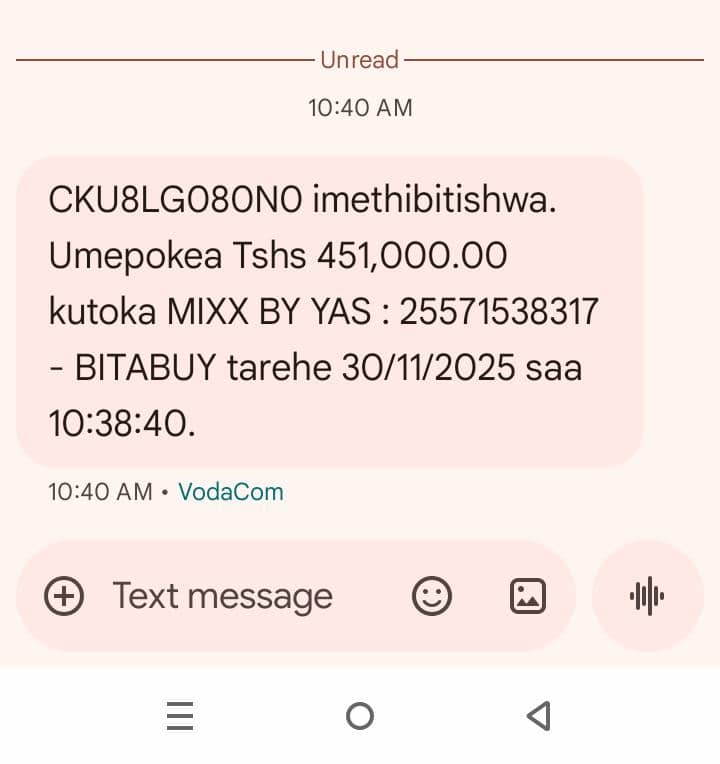The width and height of the screenshot is (720, 764).
Task: Open the emoji picker
Action: tap(432, 597)
